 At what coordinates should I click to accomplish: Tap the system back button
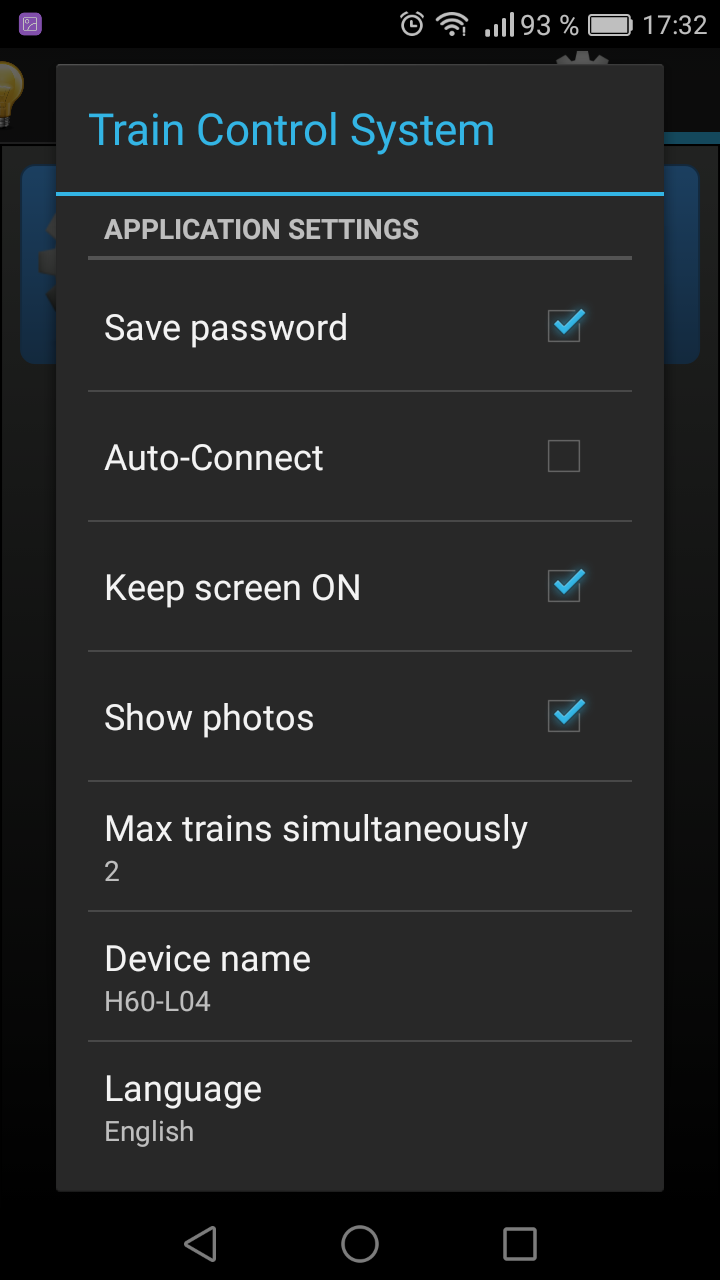[x=201, y=1244]
